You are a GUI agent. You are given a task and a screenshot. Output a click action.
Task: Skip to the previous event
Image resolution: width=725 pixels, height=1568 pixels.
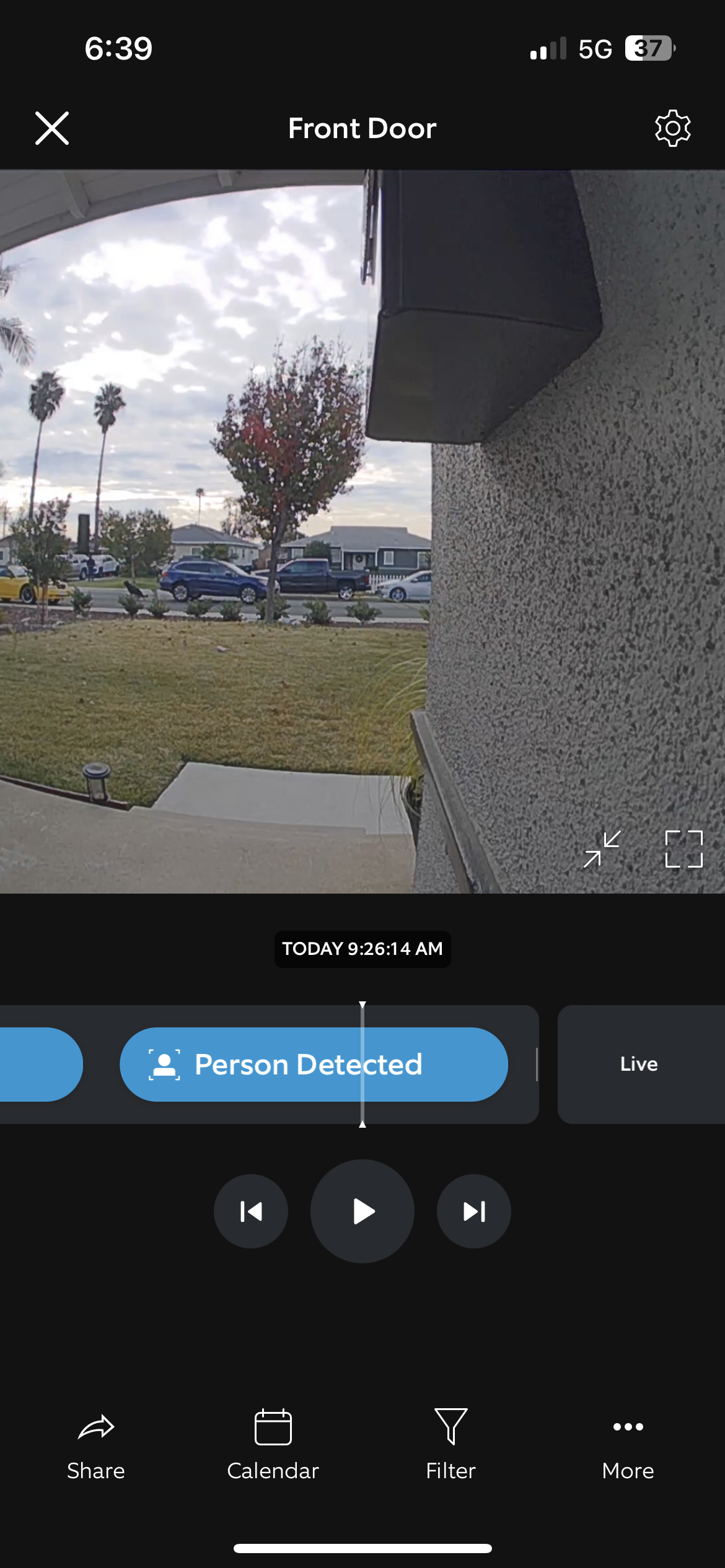click(x=251, y=1211)
